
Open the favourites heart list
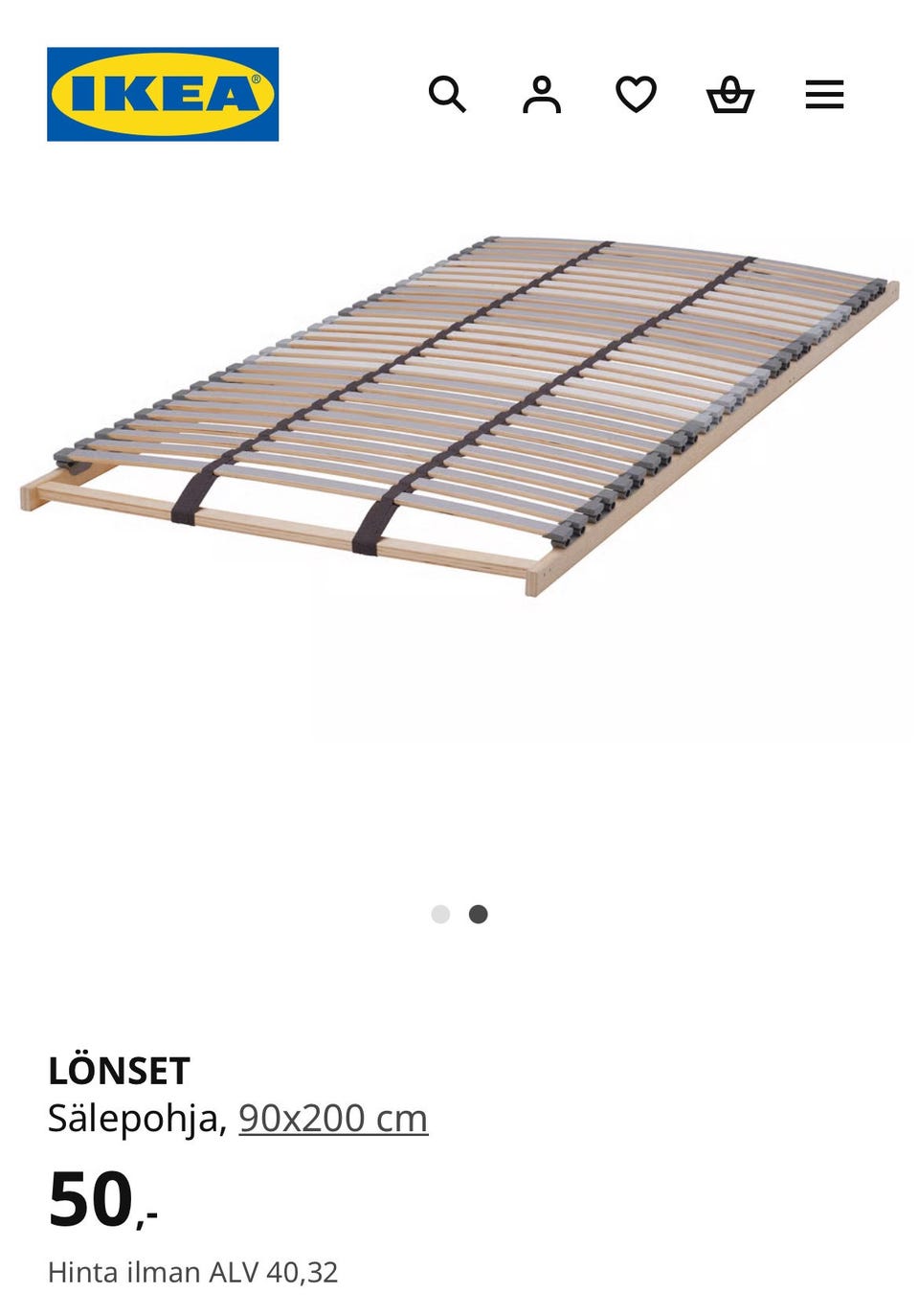pyautogui.click(x=636, y=95)
